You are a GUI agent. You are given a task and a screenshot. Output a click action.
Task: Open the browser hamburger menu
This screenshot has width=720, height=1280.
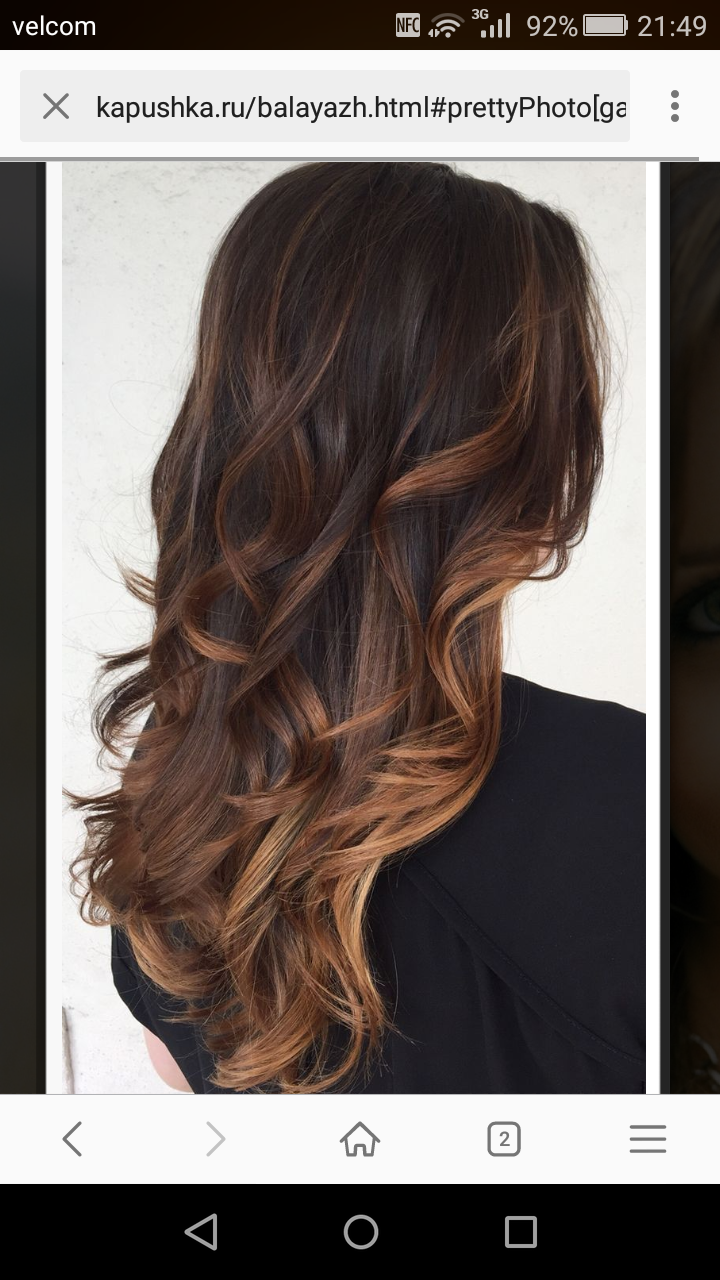pos(647,1139)
